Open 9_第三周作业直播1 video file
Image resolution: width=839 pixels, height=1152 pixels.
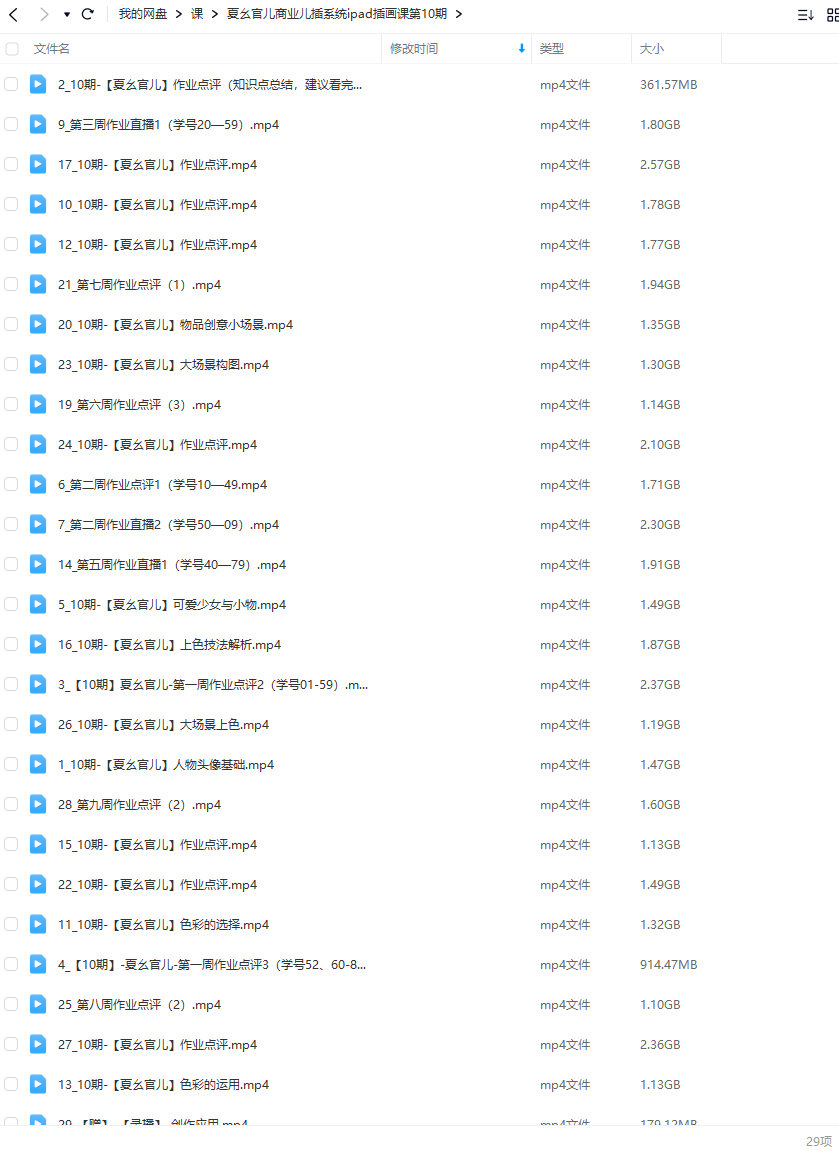click(168, 125)
